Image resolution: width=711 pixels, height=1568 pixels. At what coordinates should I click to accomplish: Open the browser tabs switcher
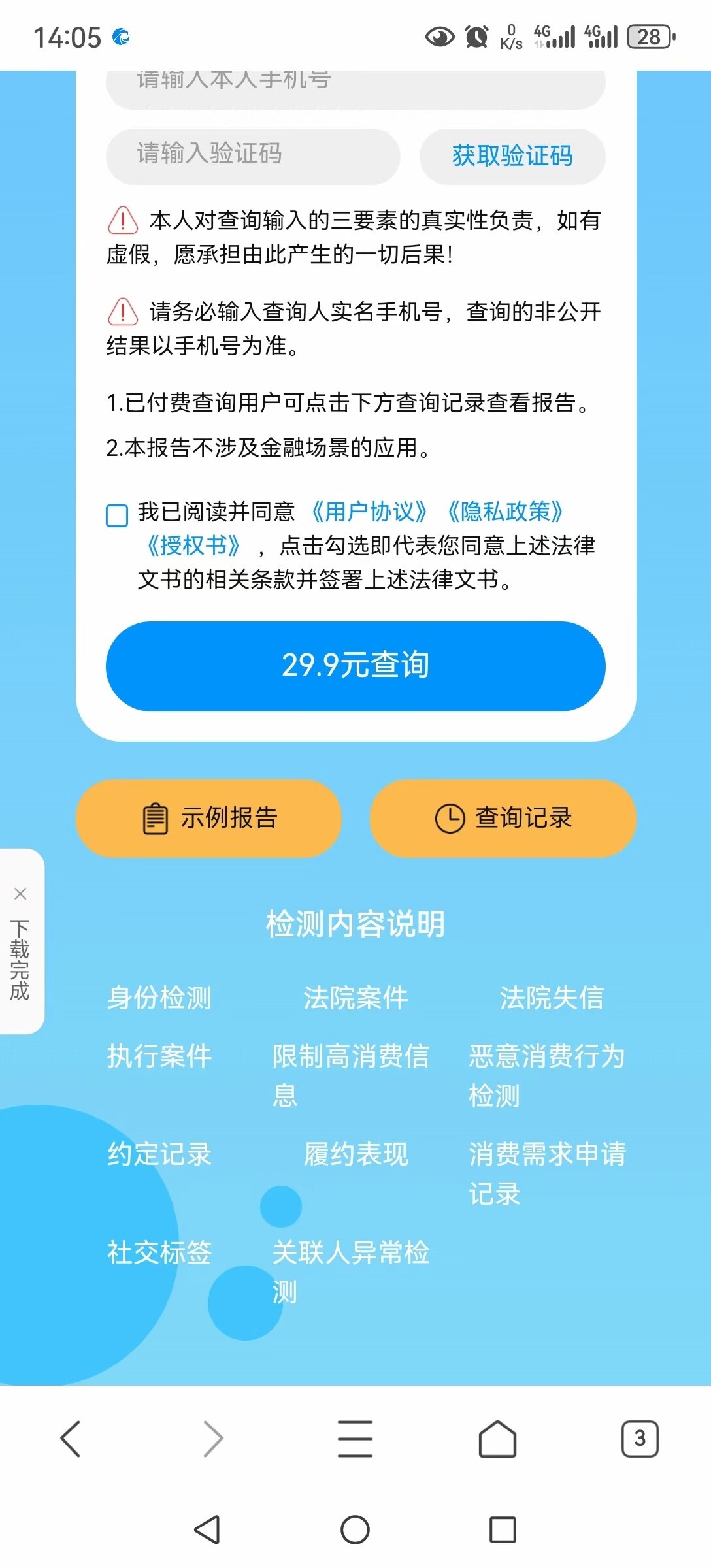point(640,1439)
